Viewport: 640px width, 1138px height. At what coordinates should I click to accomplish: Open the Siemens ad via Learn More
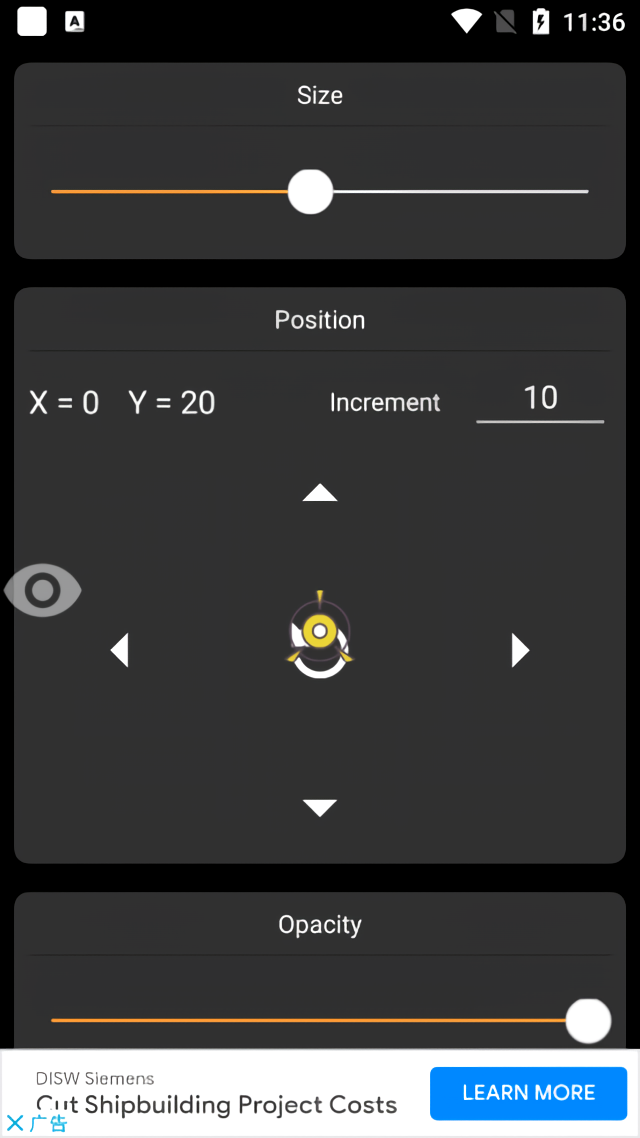coord(528,1093)
